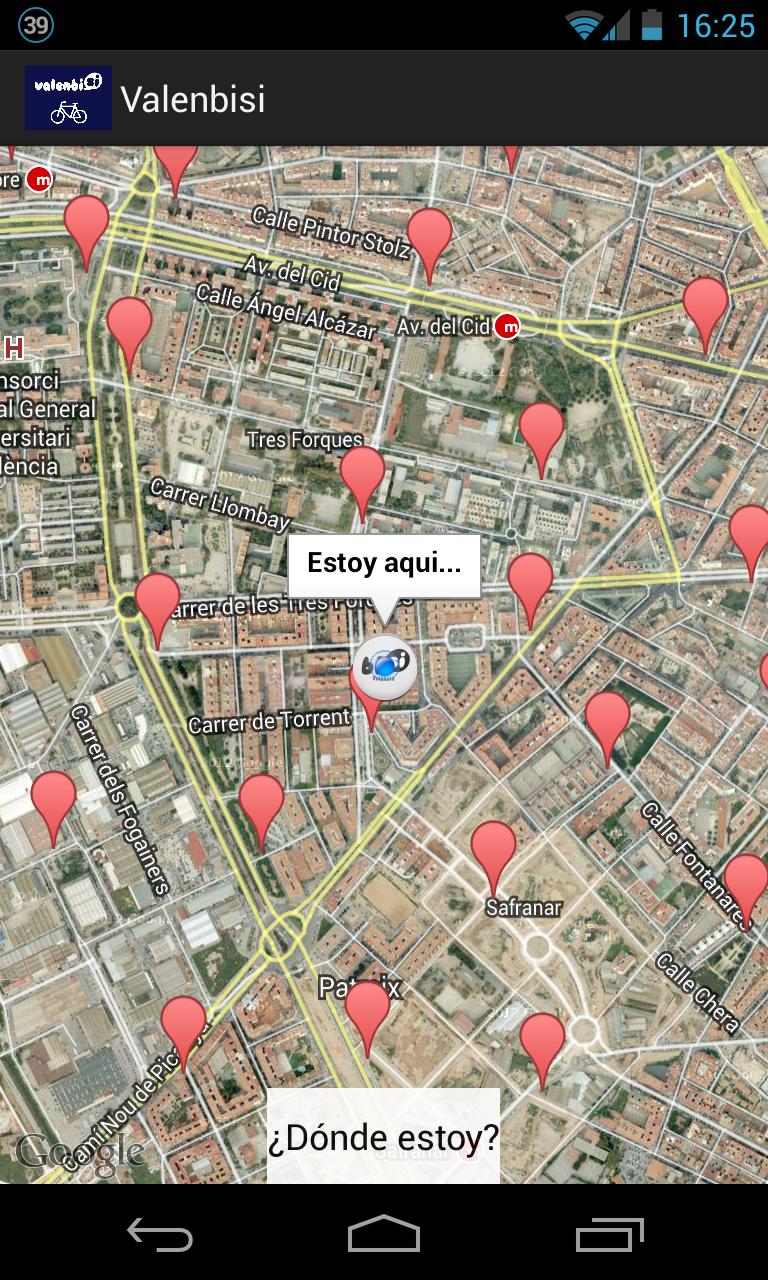The height and width of the screenshot is (1280, 768).
Task: Tap the Estoy aqui... info bubble
Action: (384, 564)
